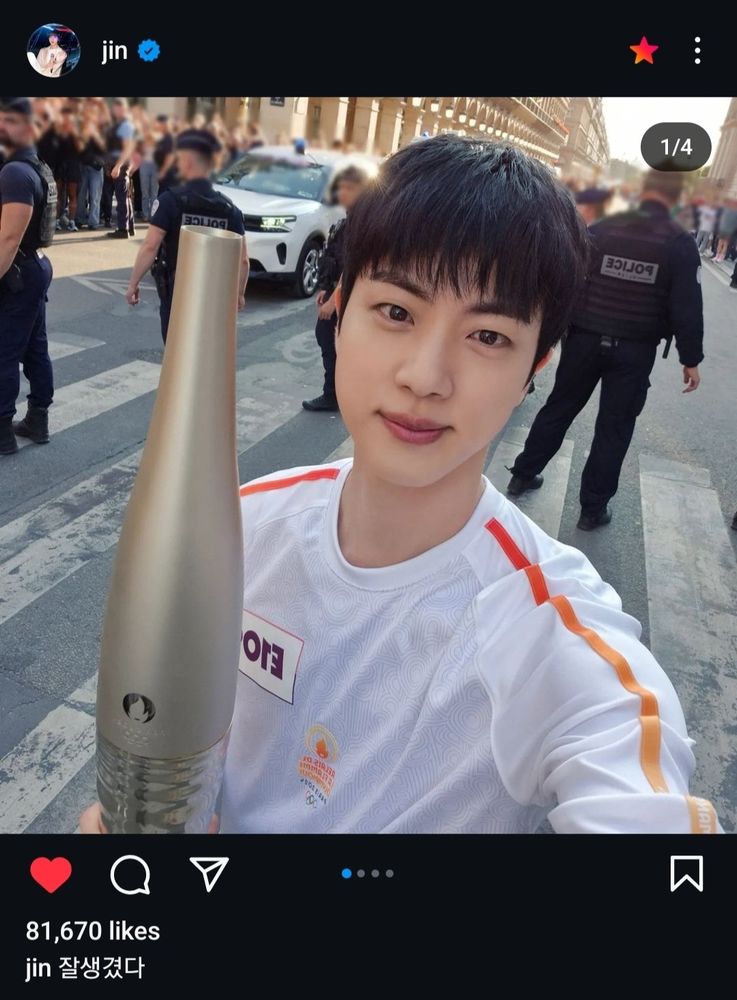Open jin's profile picture

pyautogui.click(x=54, y=50)
